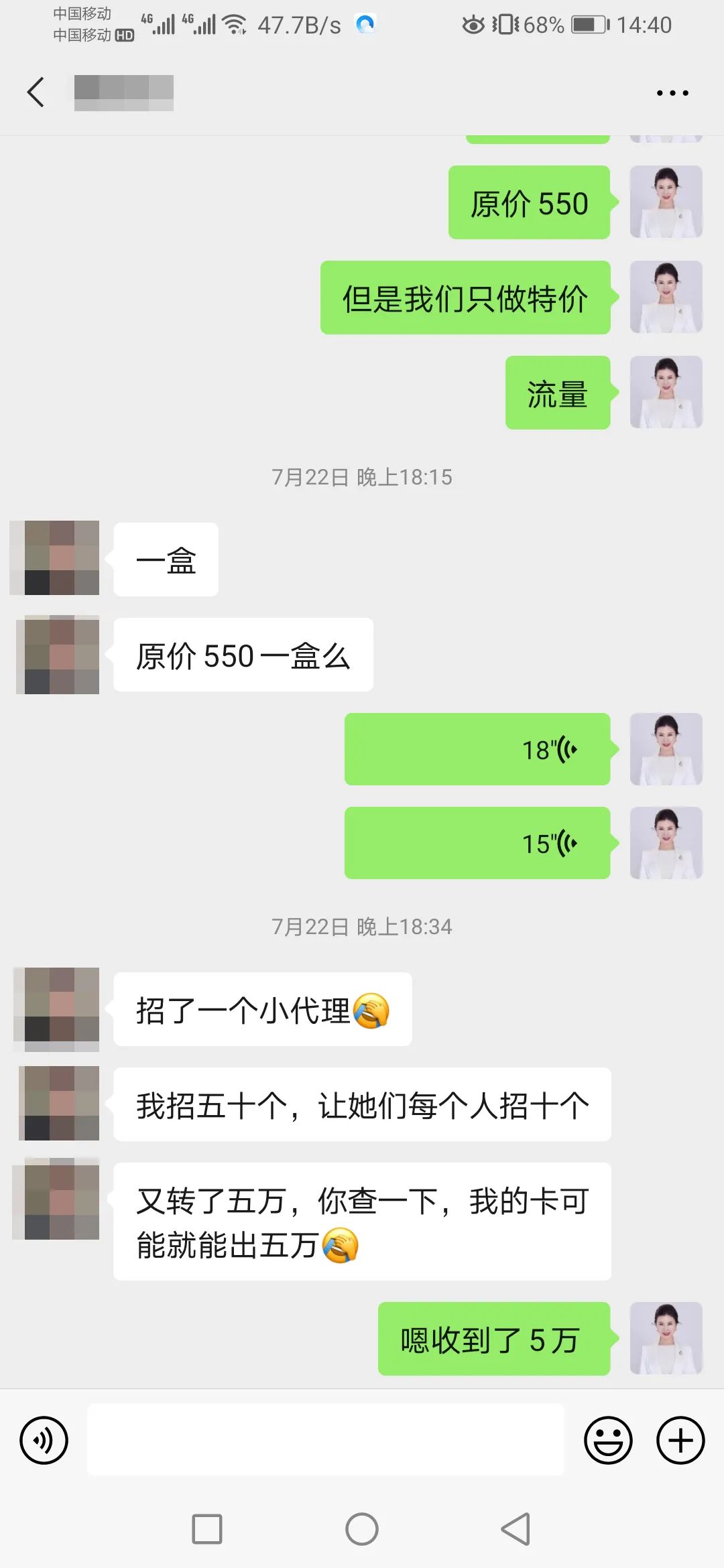Switch to voice input mode
The width and height of the screenshot is (724, 1568).
click(44, 1440)
